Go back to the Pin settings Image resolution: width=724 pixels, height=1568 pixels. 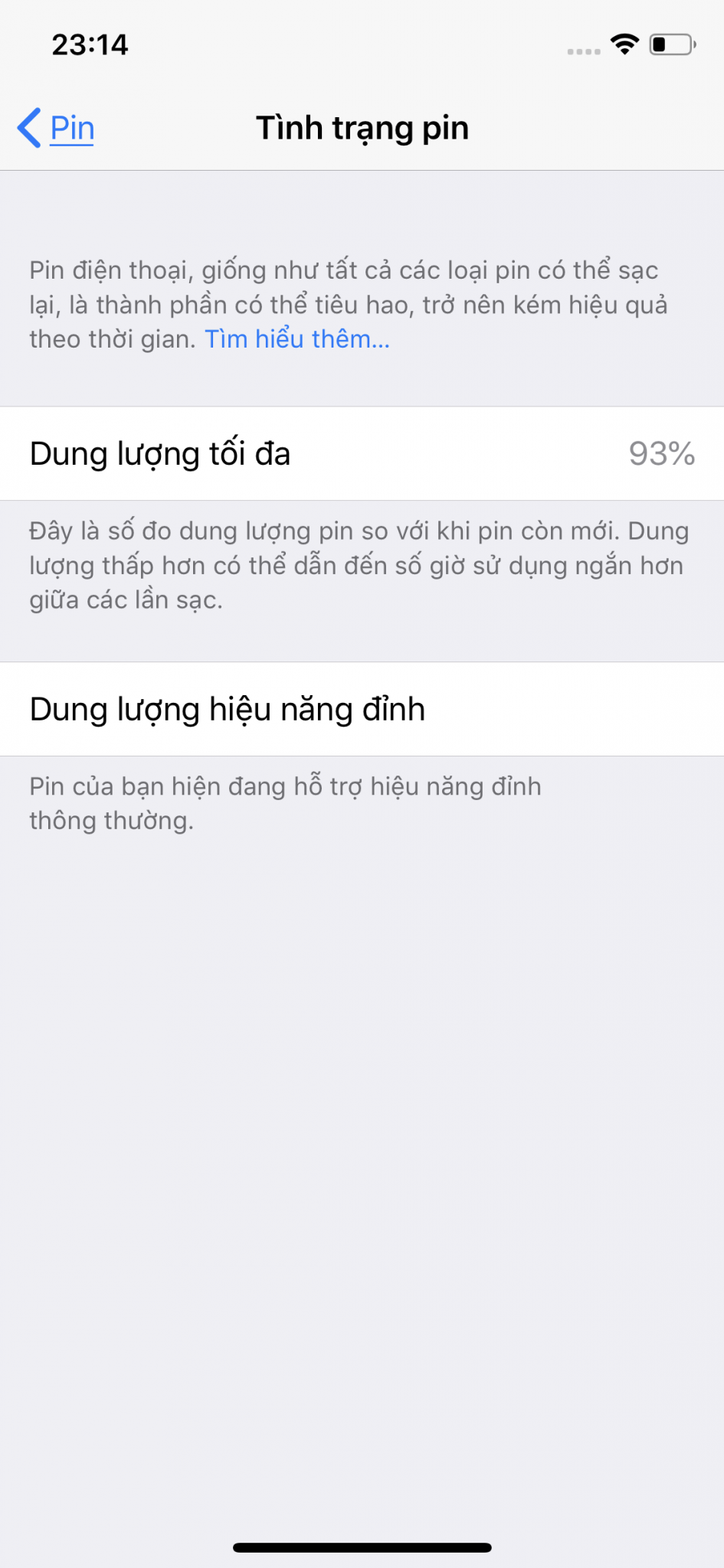coord(57,128)
